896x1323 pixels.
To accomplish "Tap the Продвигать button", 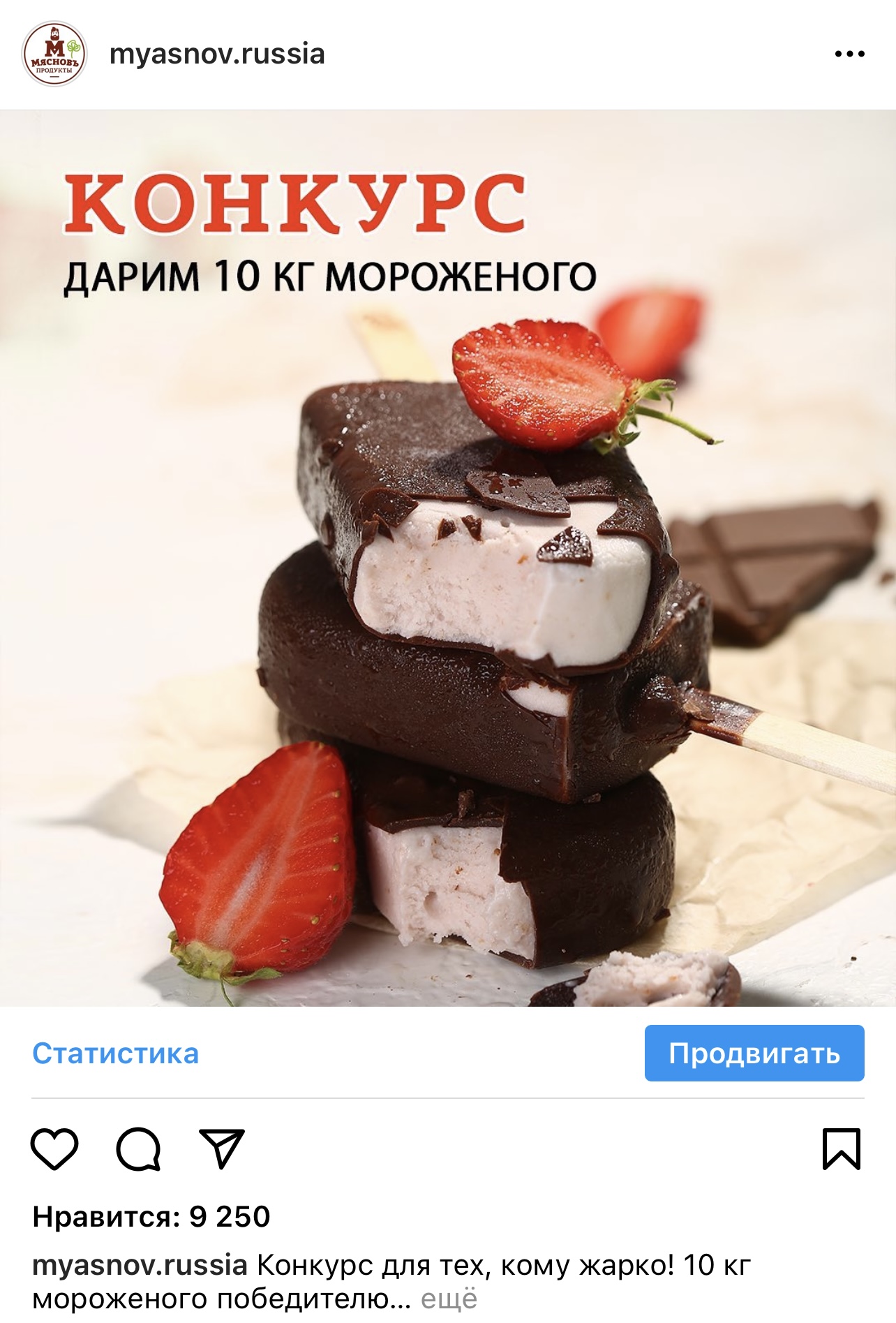I will point(754,1054).
